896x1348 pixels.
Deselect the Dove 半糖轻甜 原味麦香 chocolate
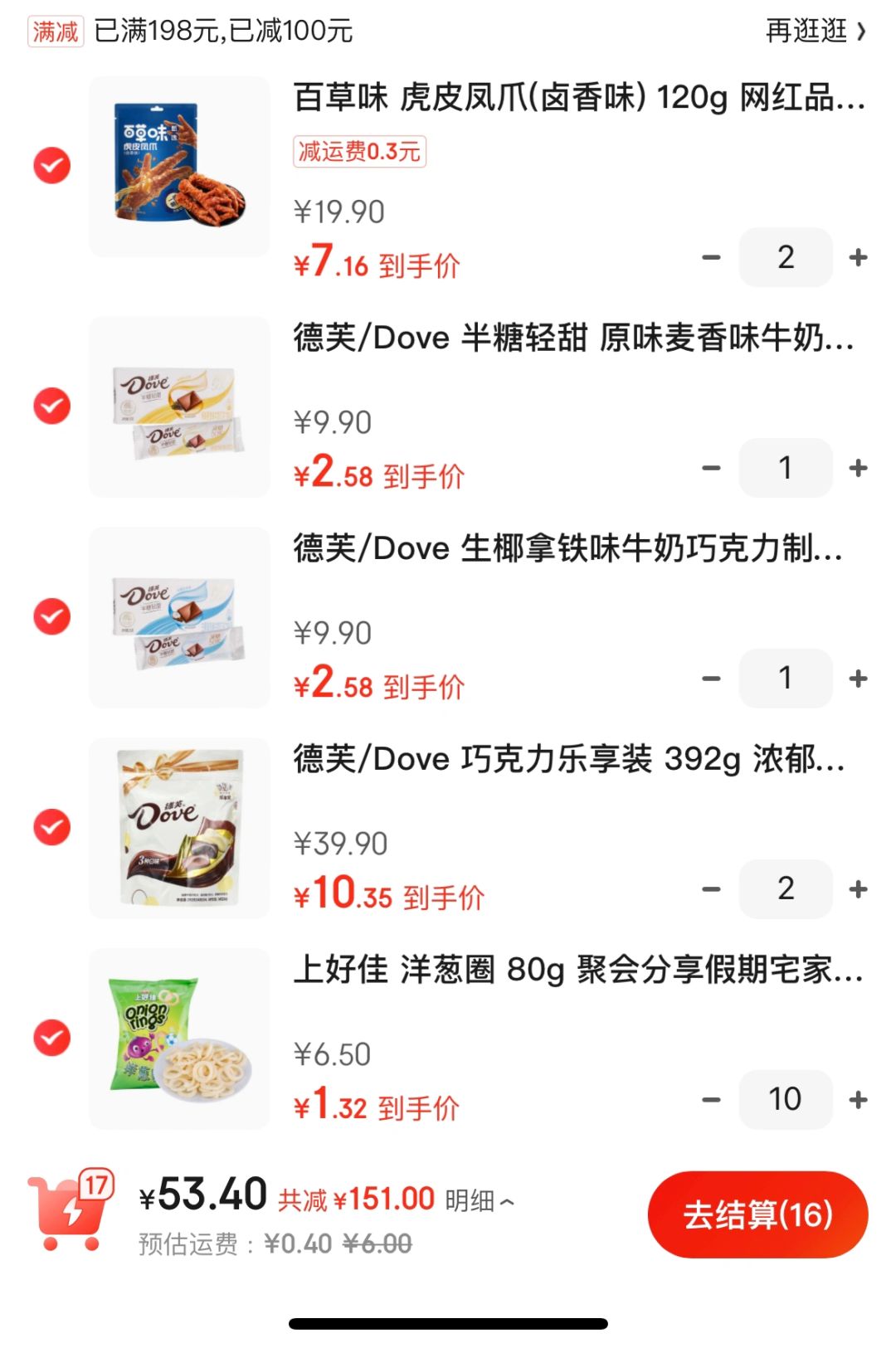click(52, 406)
